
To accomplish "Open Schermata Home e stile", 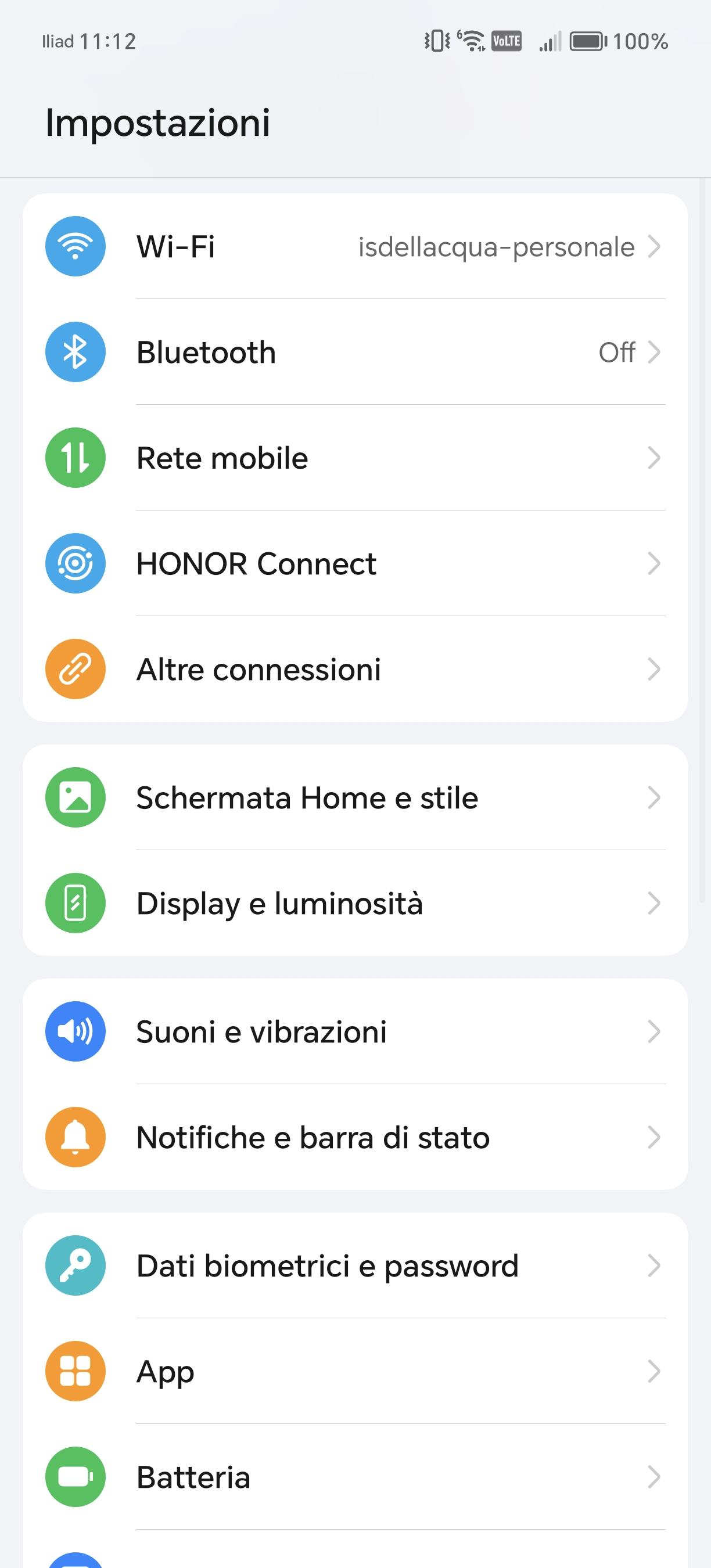I will click(x=355, y=797).
